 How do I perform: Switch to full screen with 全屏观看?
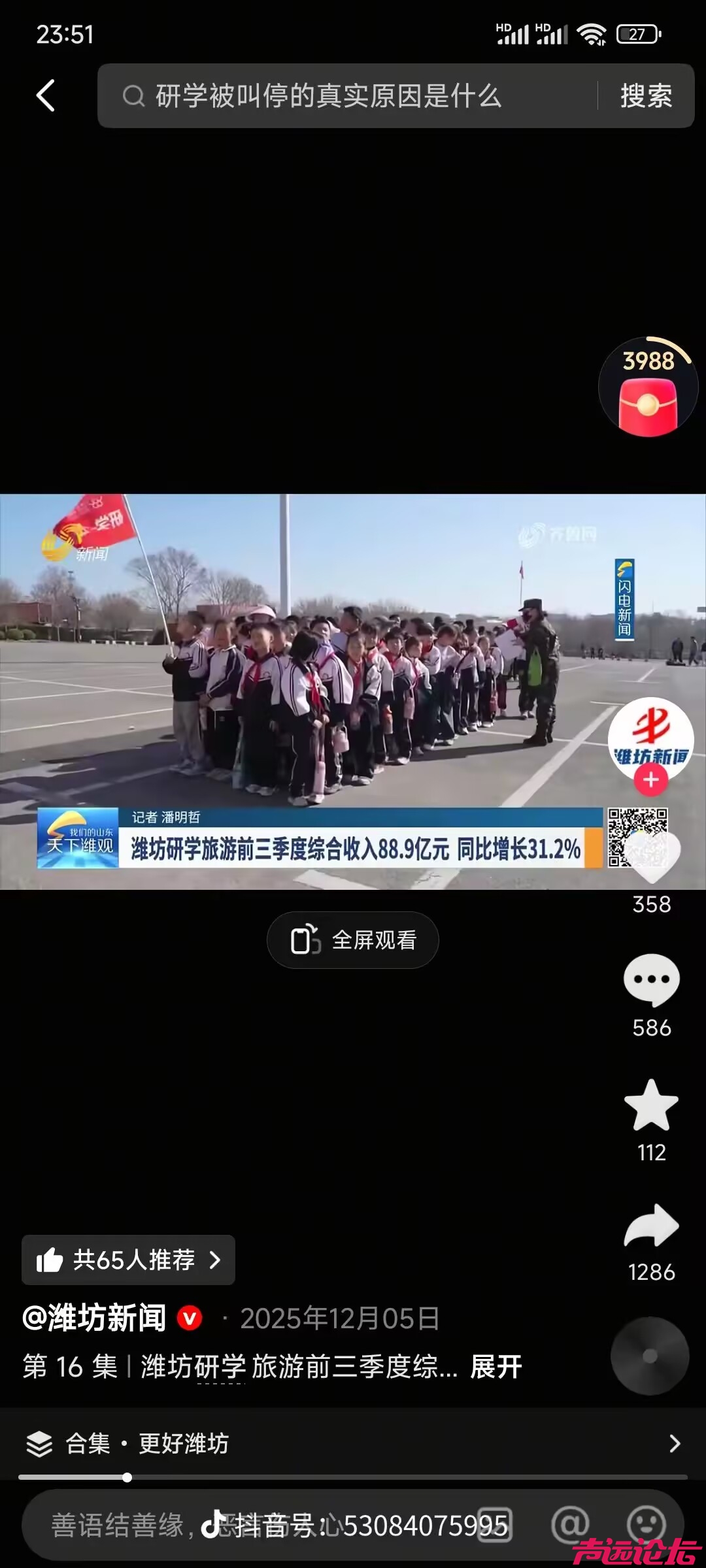coord(353,940)
